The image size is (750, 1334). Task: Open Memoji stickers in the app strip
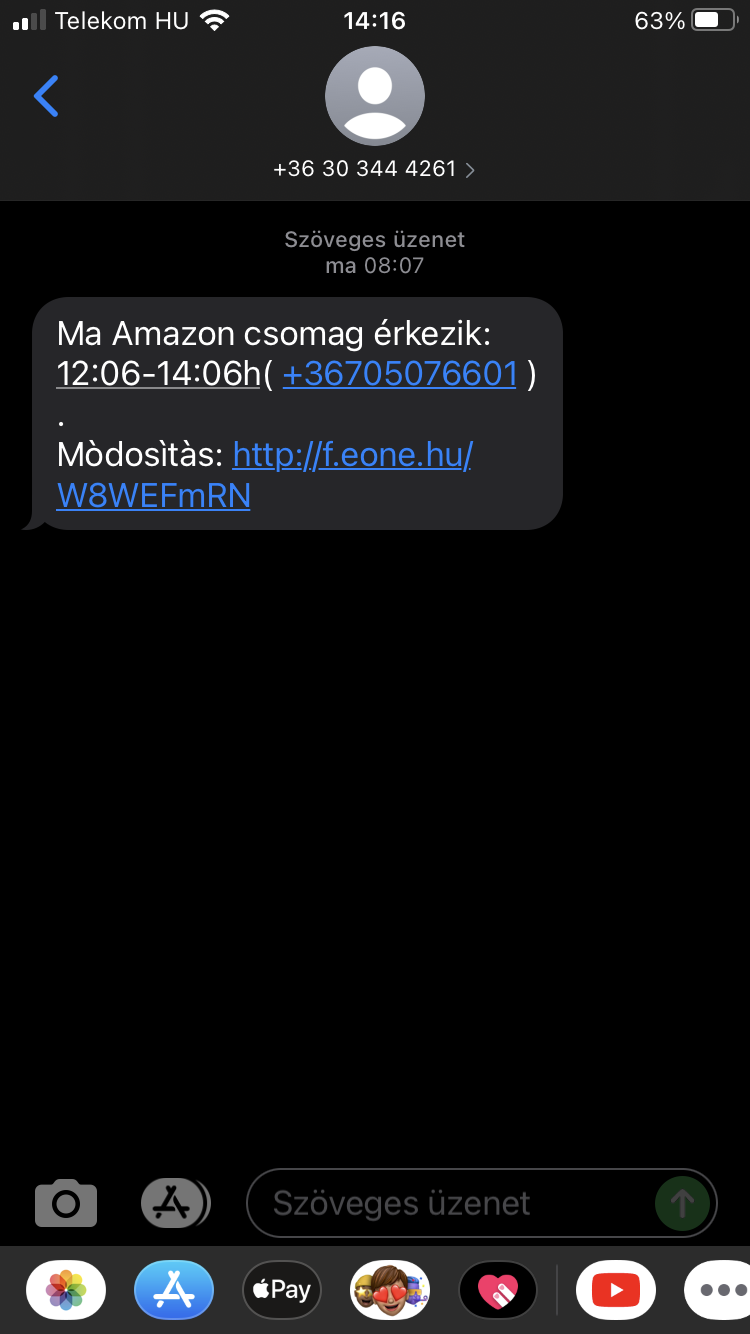(x=390, y=1290)
